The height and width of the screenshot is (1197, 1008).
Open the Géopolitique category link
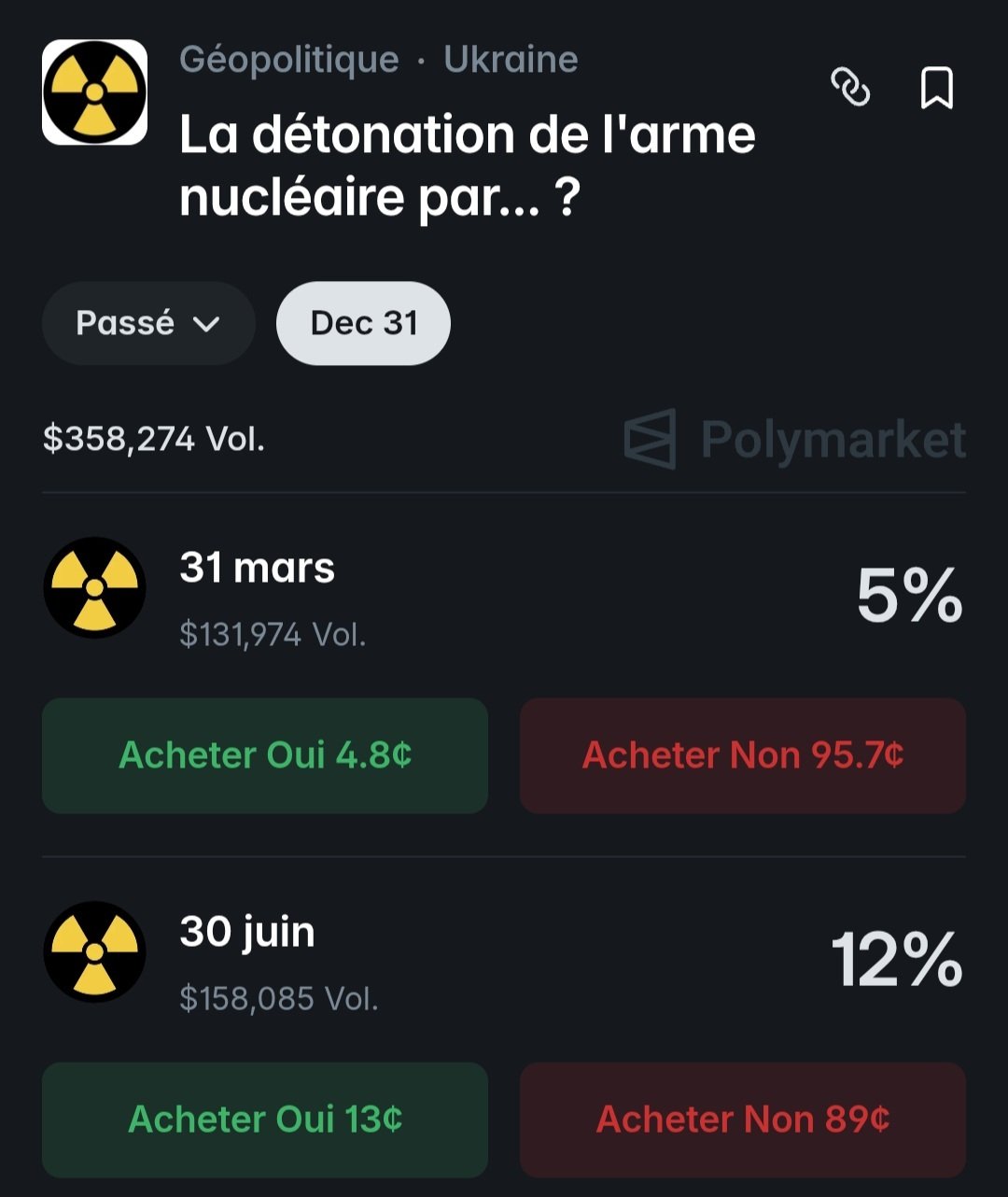pos(289,60)
